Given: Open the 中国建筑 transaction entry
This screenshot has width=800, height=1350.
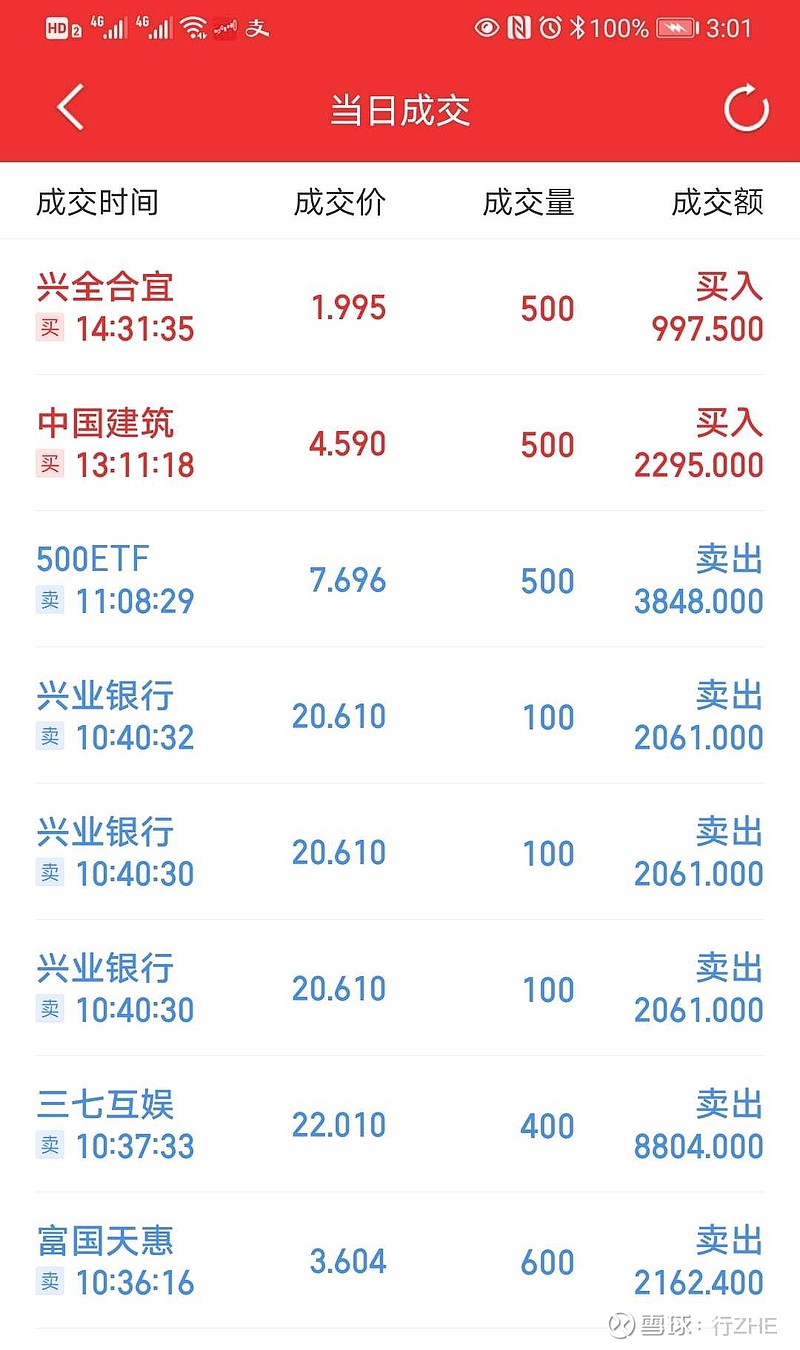Looking at the screenshot, I should [x=400, y=444].
